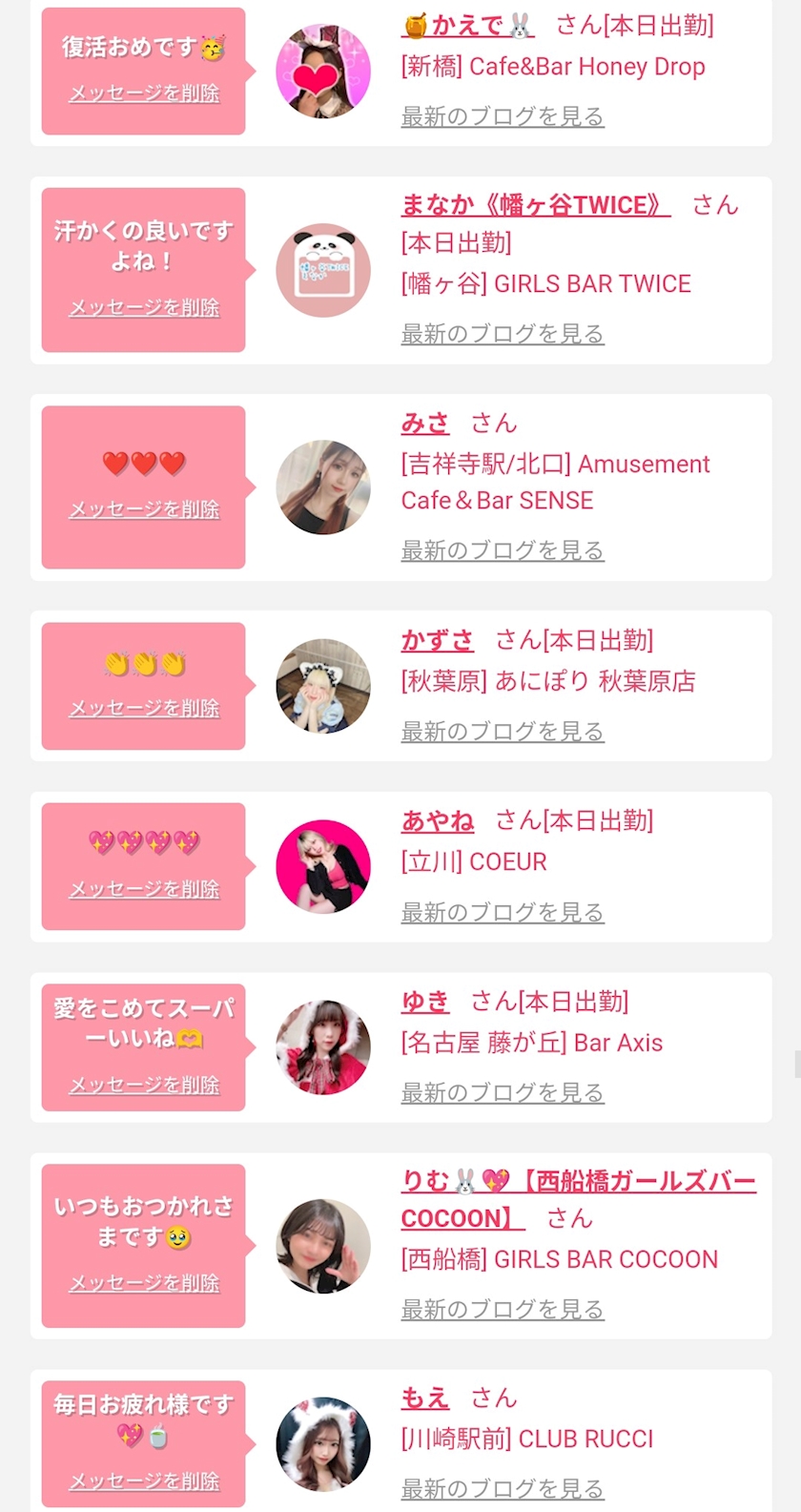801x1512 pixels.
Task: Delete the 愛をこめてスーパーいいね message
Action: (x=144, y=1085)
